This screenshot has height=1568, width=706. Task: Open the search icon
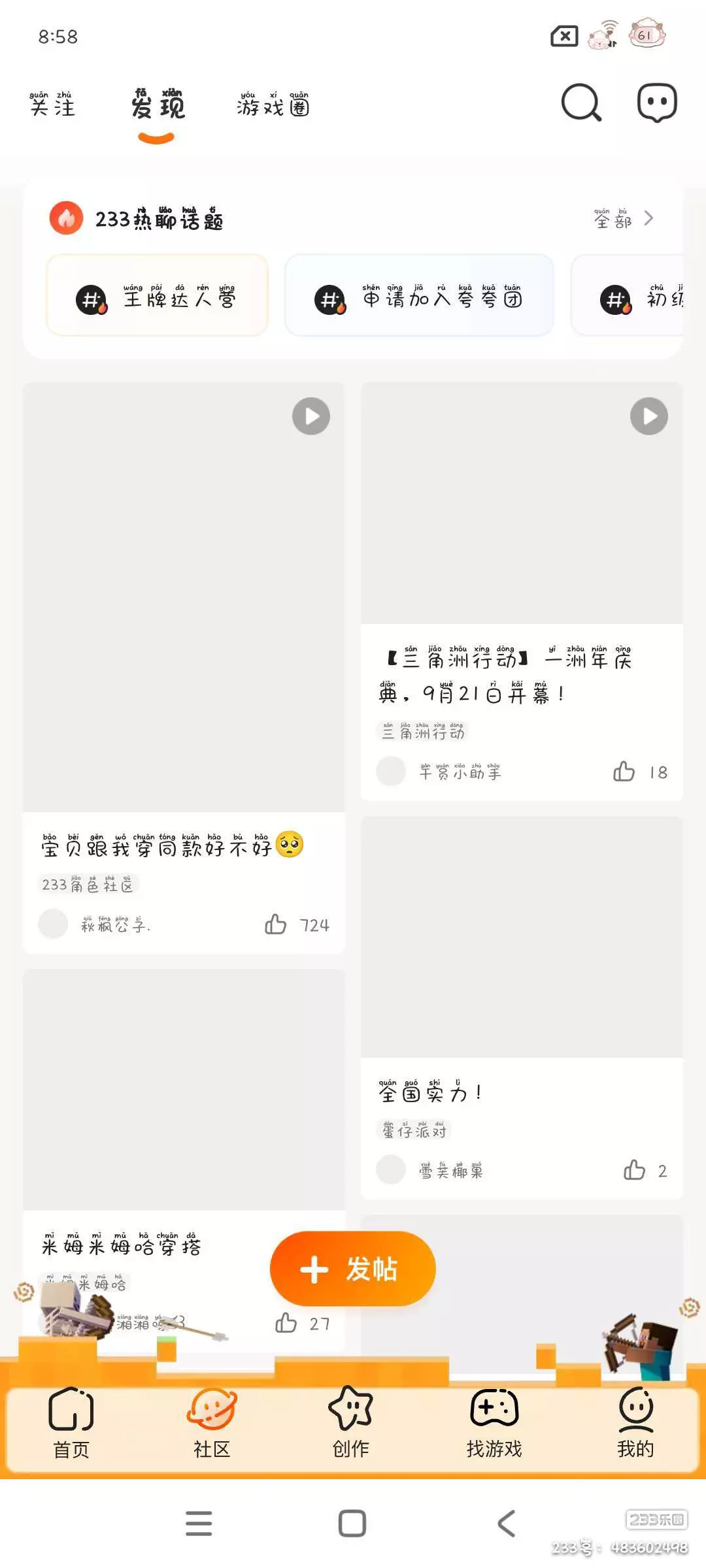(x=580, y=103)
